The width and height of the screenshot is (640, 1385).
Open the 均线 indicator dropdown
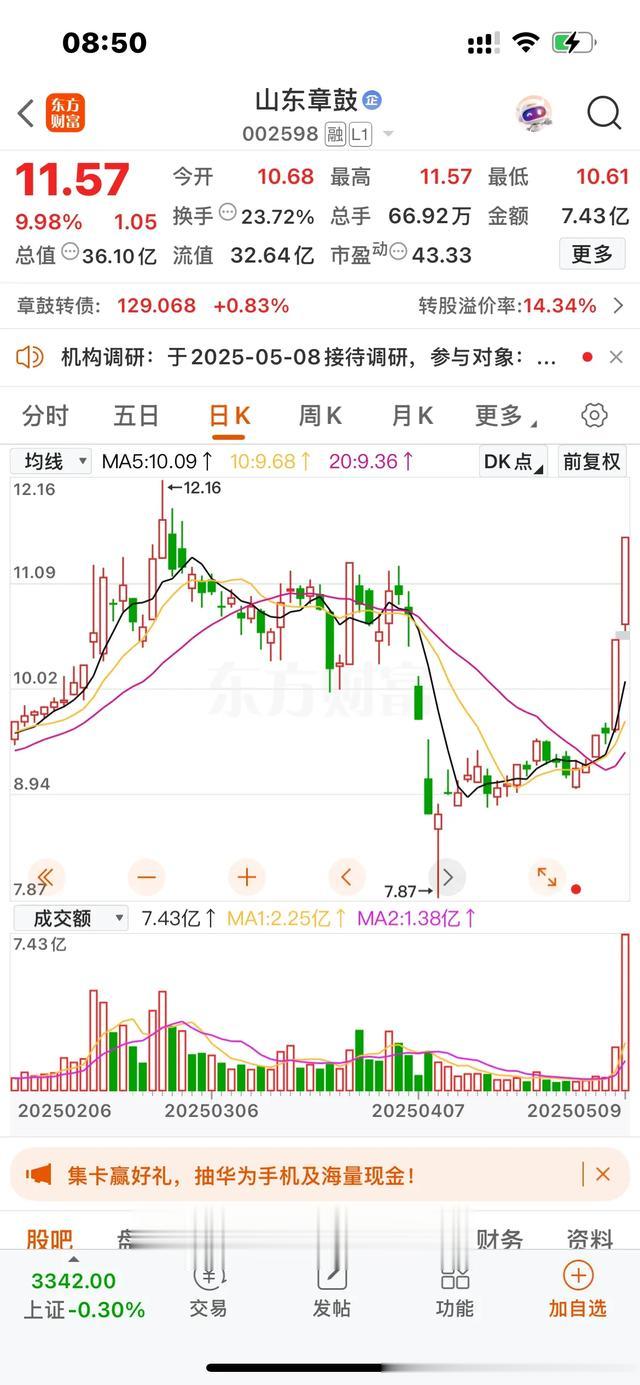click(x=50, y=462)
